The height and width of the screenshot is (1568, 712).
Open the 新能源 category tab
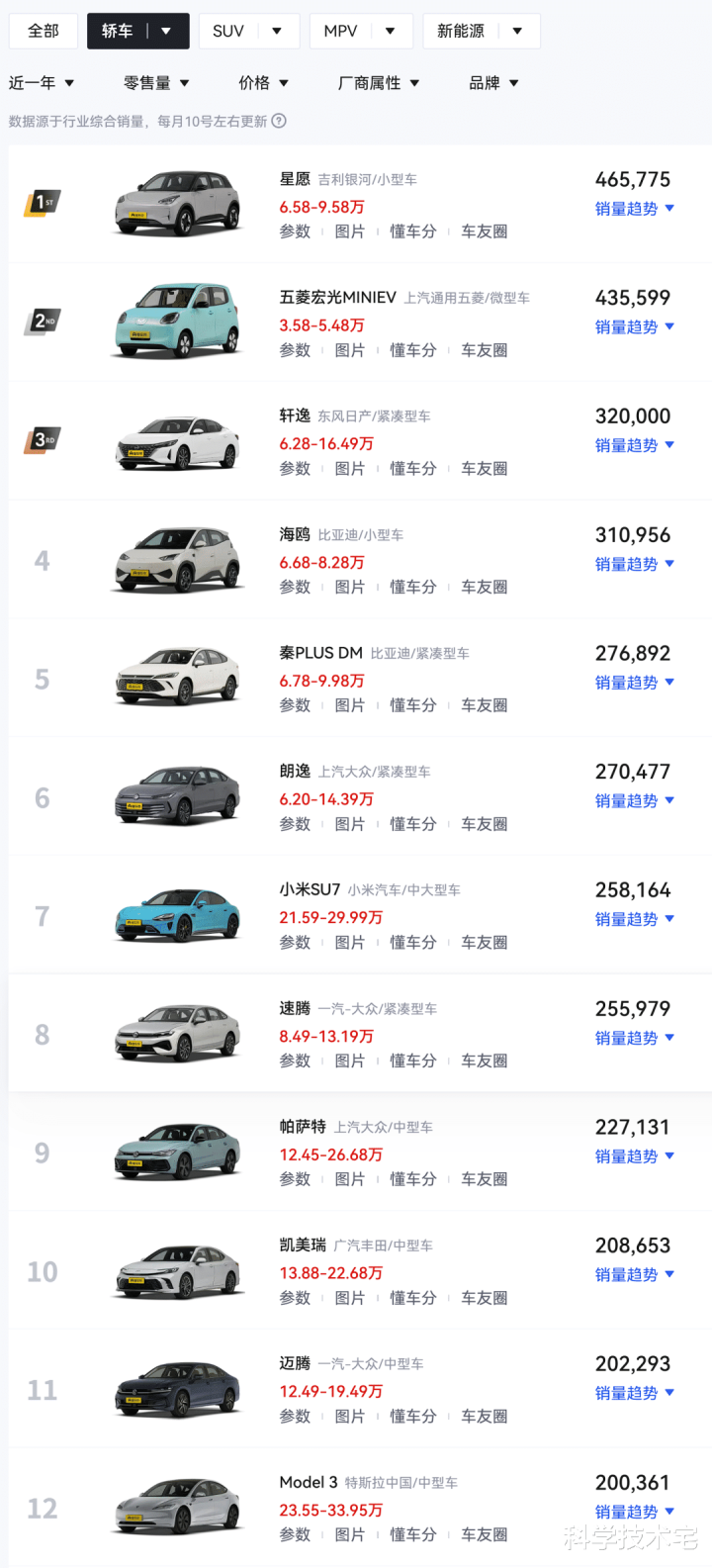click(461, 31)
